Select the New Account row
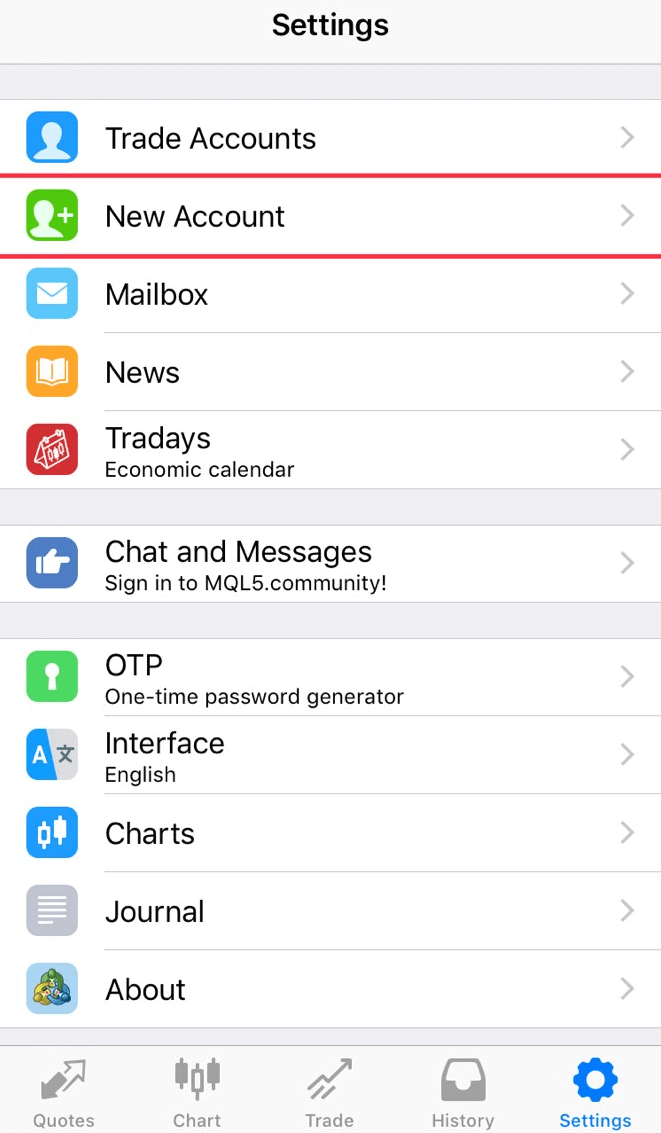Image resolution: width=661 pixels, height=1133 pixels. point(330,216)
